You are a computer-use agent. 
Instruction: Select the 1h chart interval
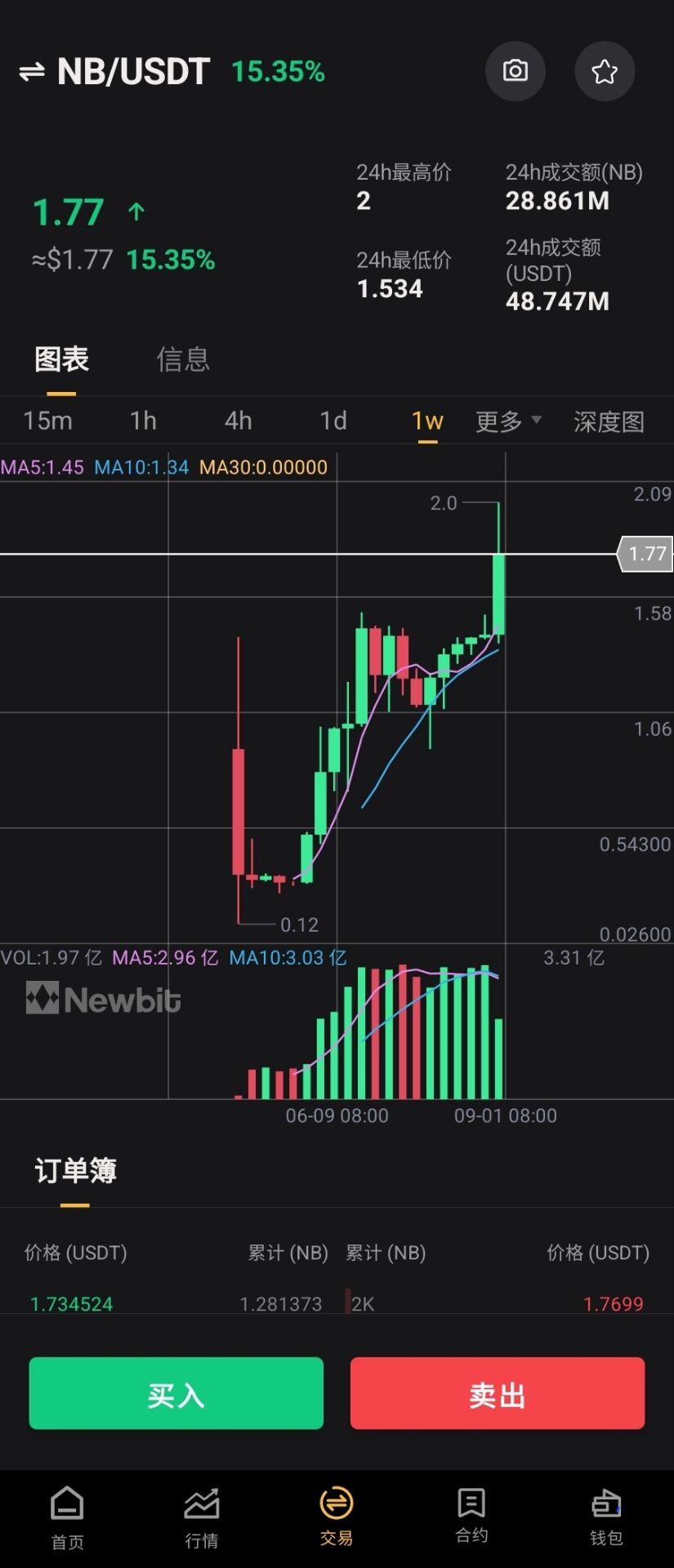coord(143,421)
